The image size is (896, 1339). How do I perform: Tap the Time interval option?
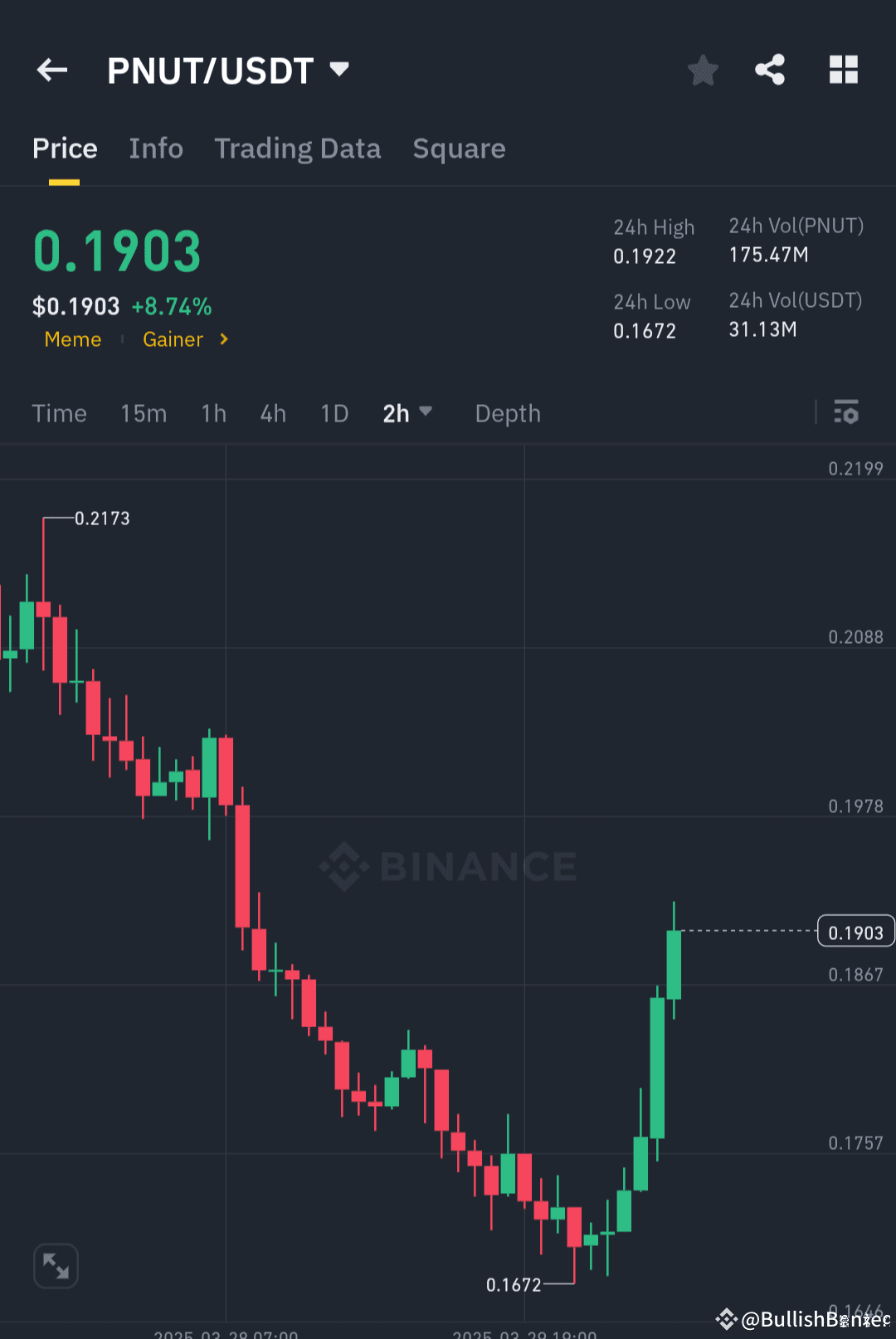pos(59,412)
